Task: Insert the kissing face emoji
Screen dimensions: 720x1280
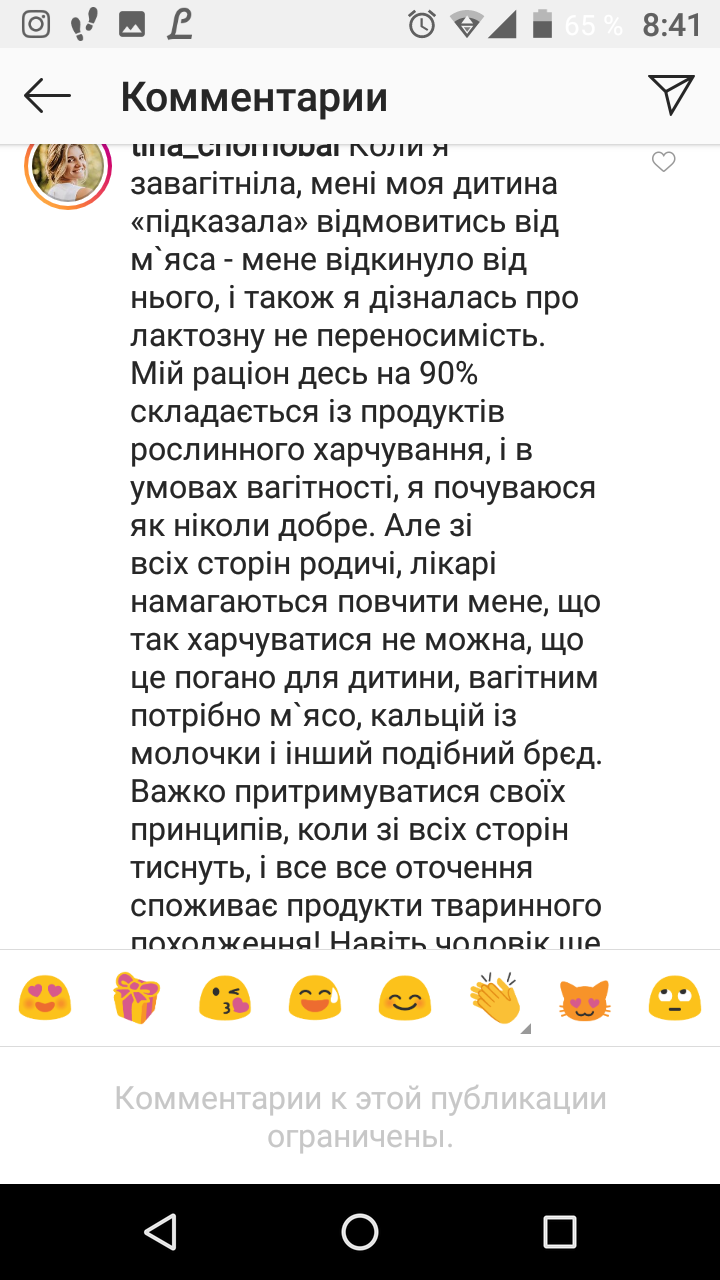Action: 225,997
